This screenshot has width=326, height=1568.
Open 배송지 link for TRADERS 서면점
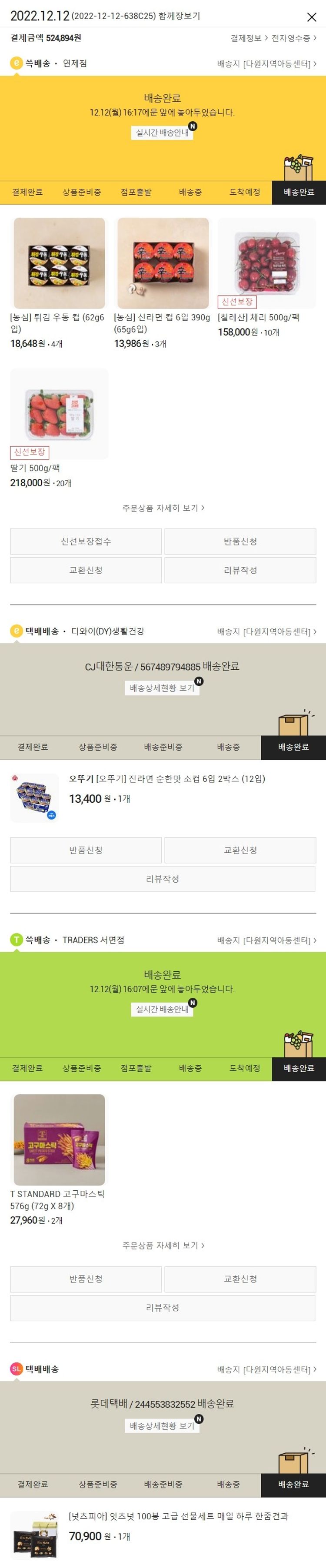(x=267, y=940)
